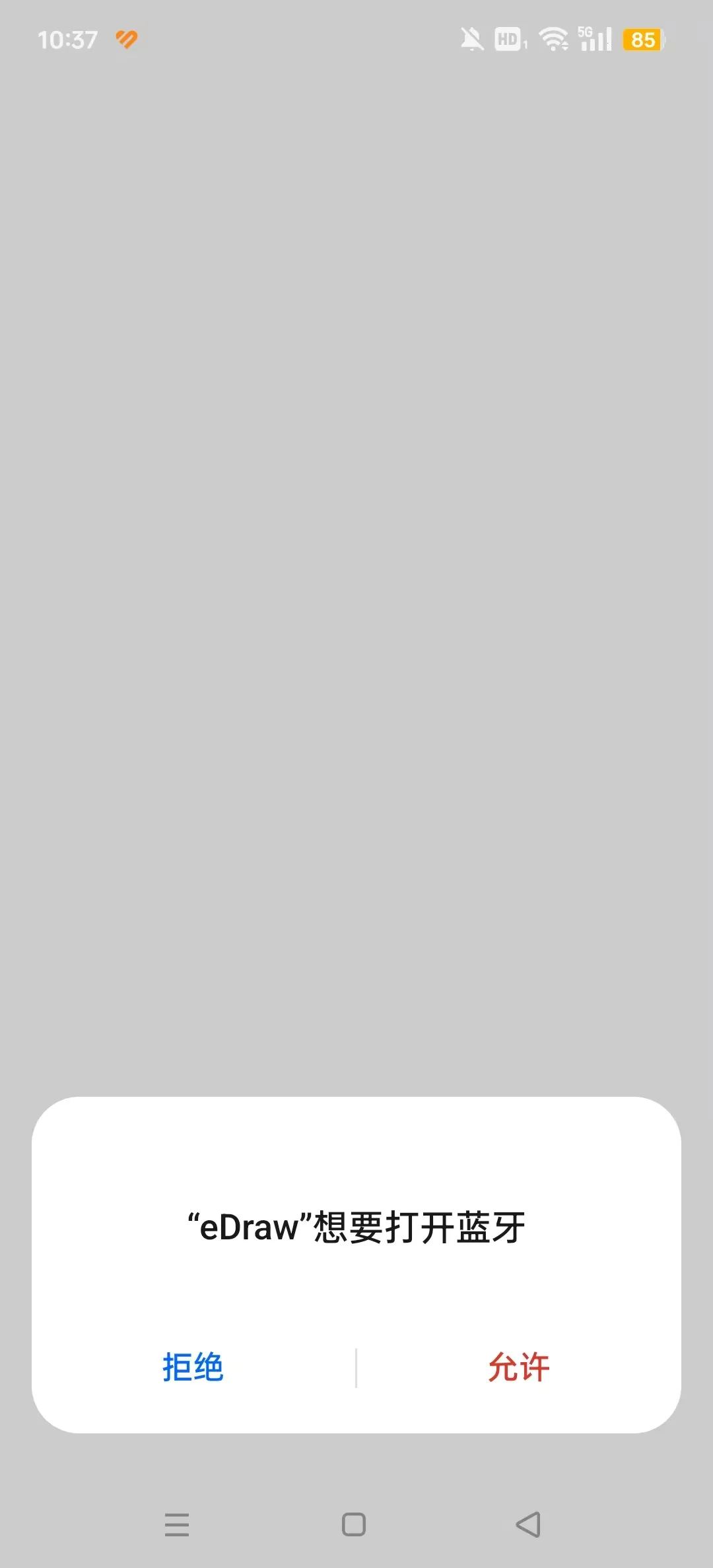
Task: Open the recent apps menu
Action: (x=177, y=1524)
